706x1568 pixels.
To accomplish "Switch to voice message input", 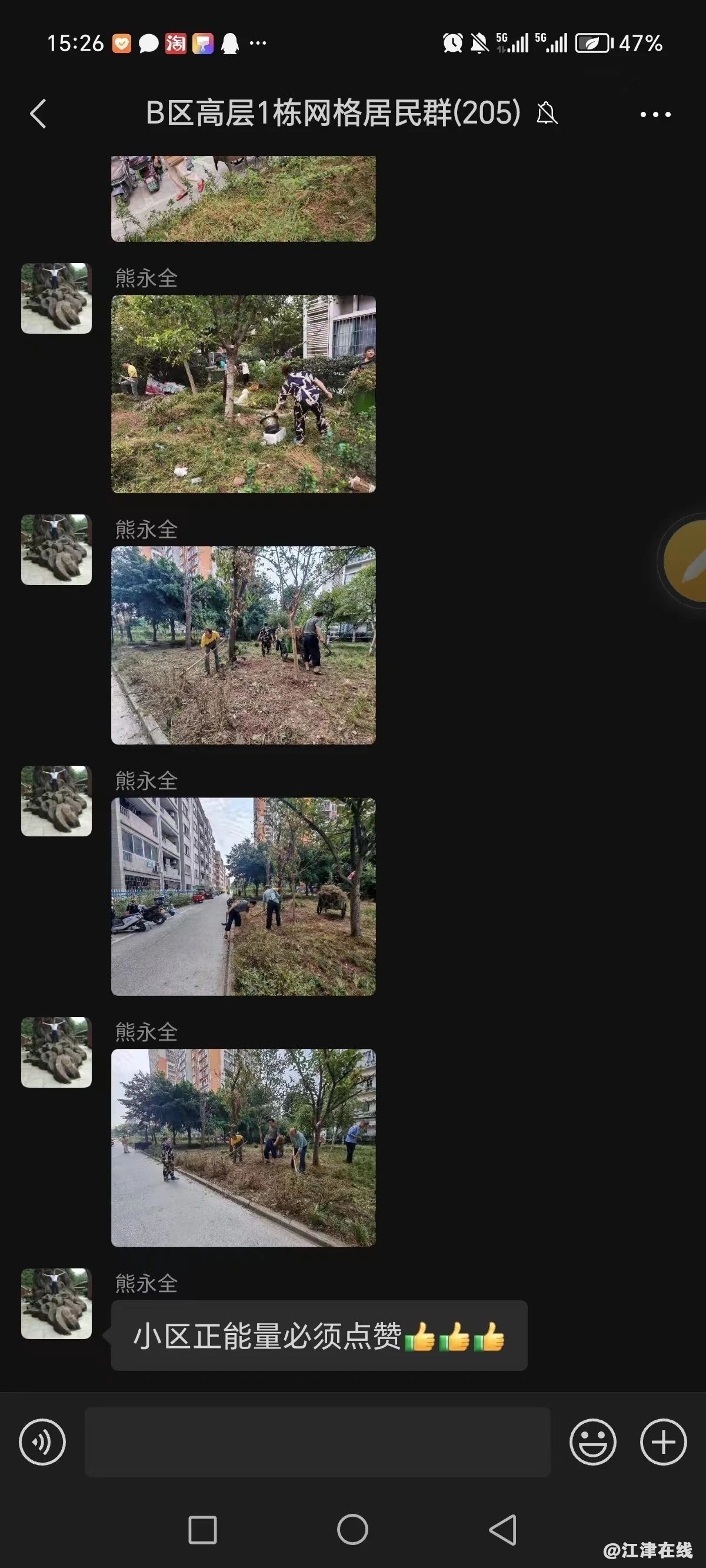I will [x=42, y=1441].
